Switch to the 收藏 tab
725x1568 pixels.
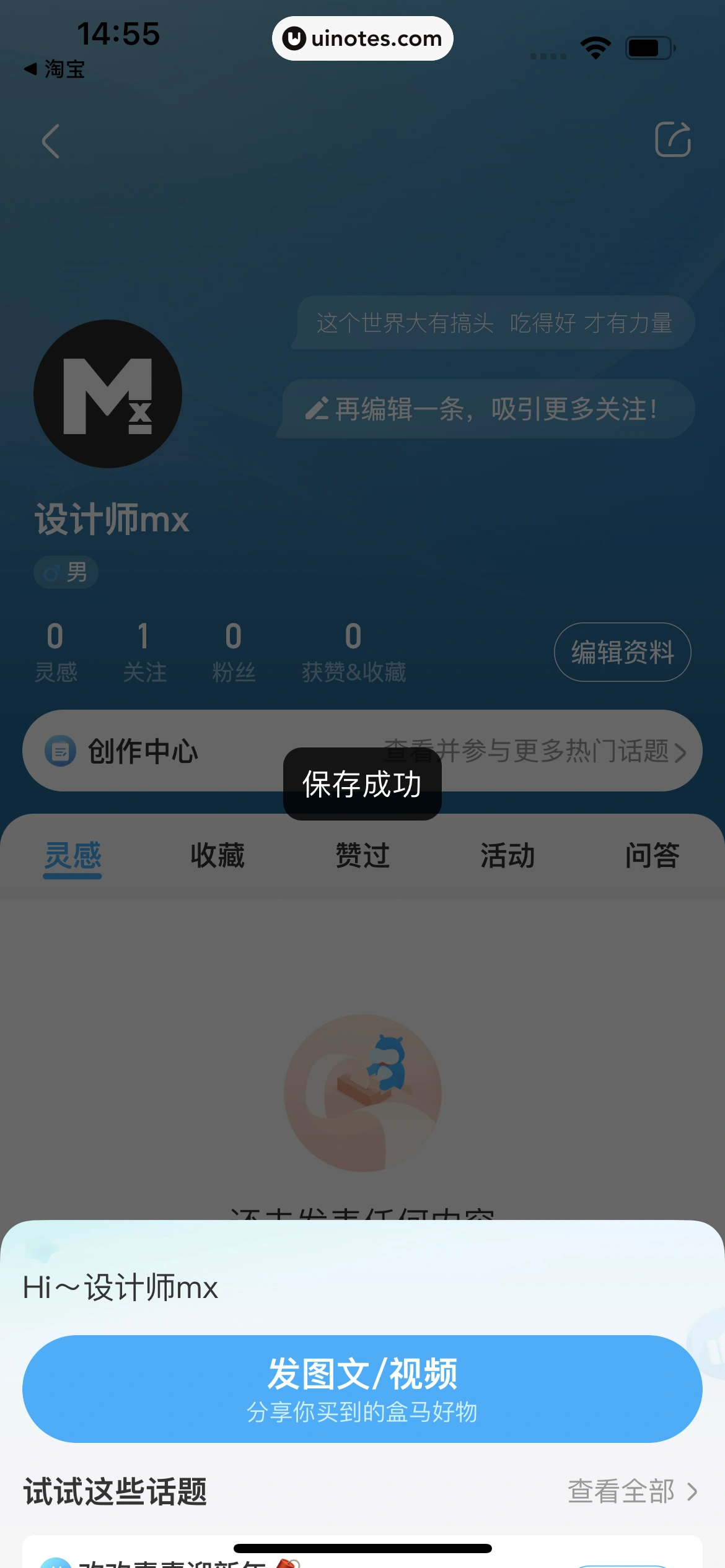[x=217, y=855]
